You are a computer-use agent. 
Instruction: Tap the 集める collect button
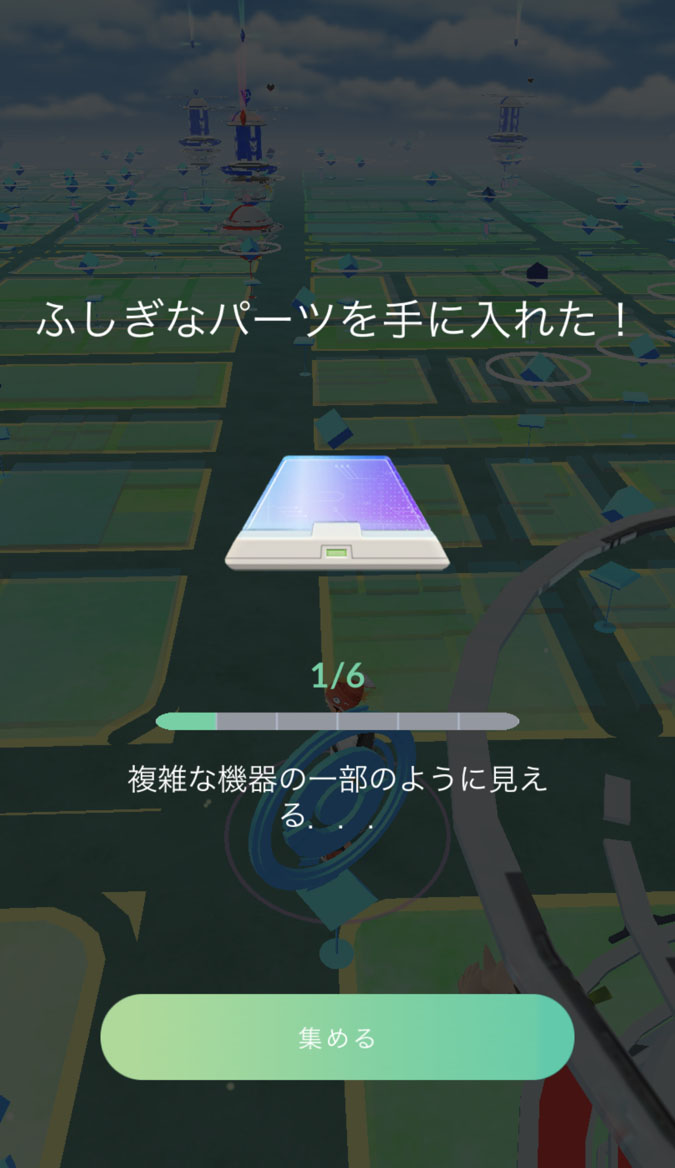[337, 1037]
